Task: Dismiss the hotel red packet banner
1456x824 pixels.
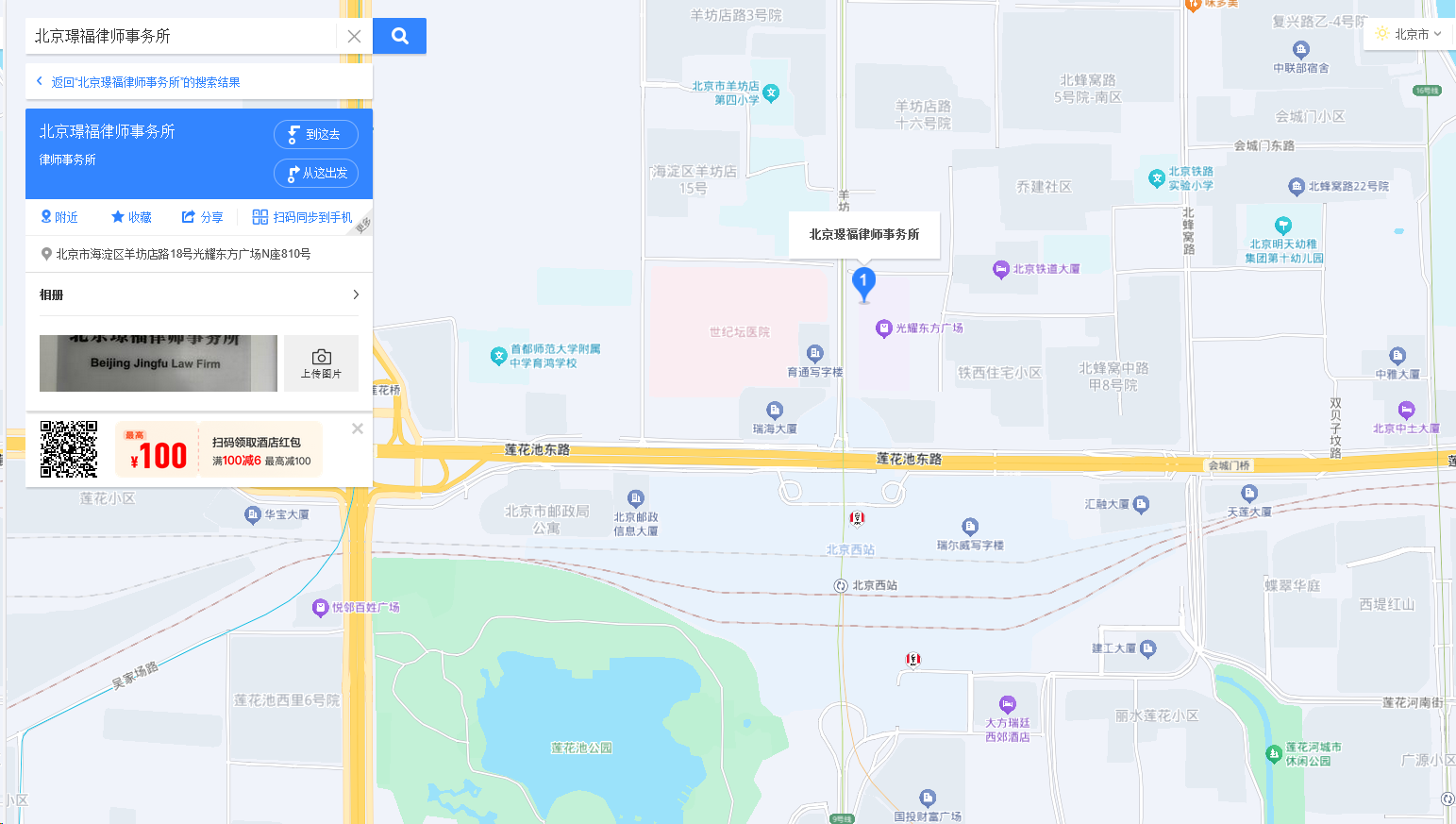Action: [x=358, y=429]
